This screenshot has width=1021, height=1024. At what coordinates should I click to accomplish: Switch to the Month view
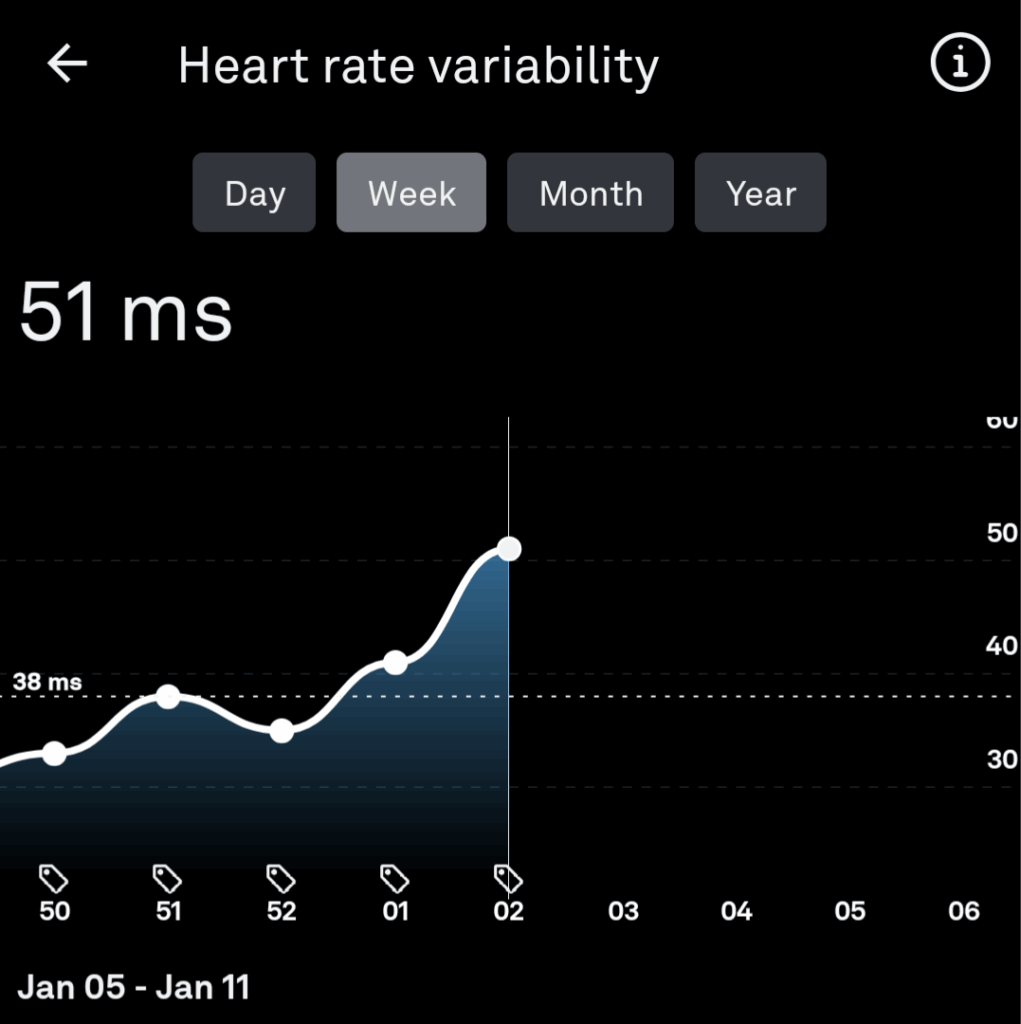pos(590,193)
